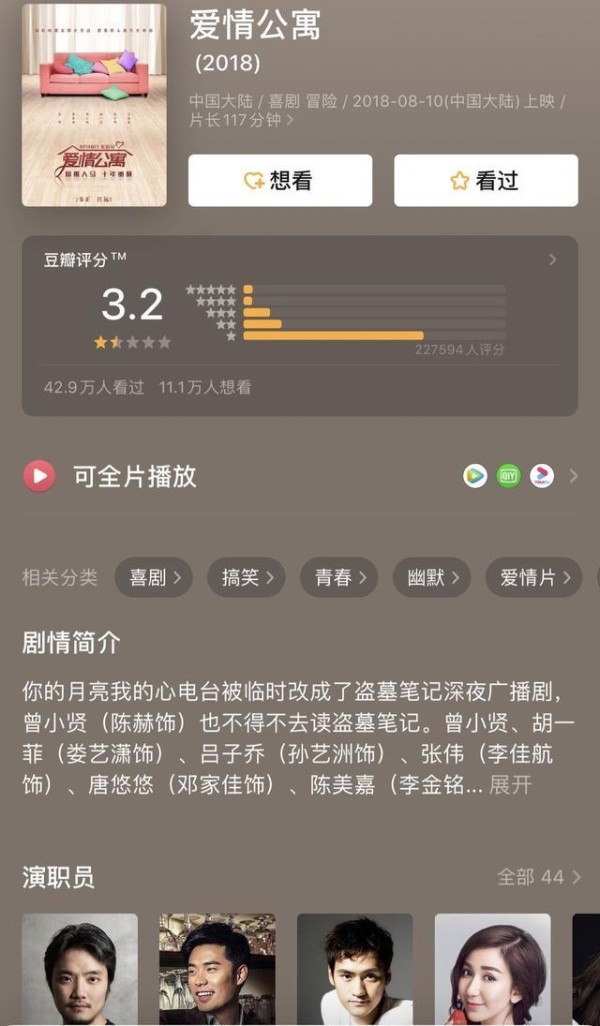Select the 搞笑 category chip
Viewport: 600px width, 1026px height.
pyautogui.click(x=246, y=577)
